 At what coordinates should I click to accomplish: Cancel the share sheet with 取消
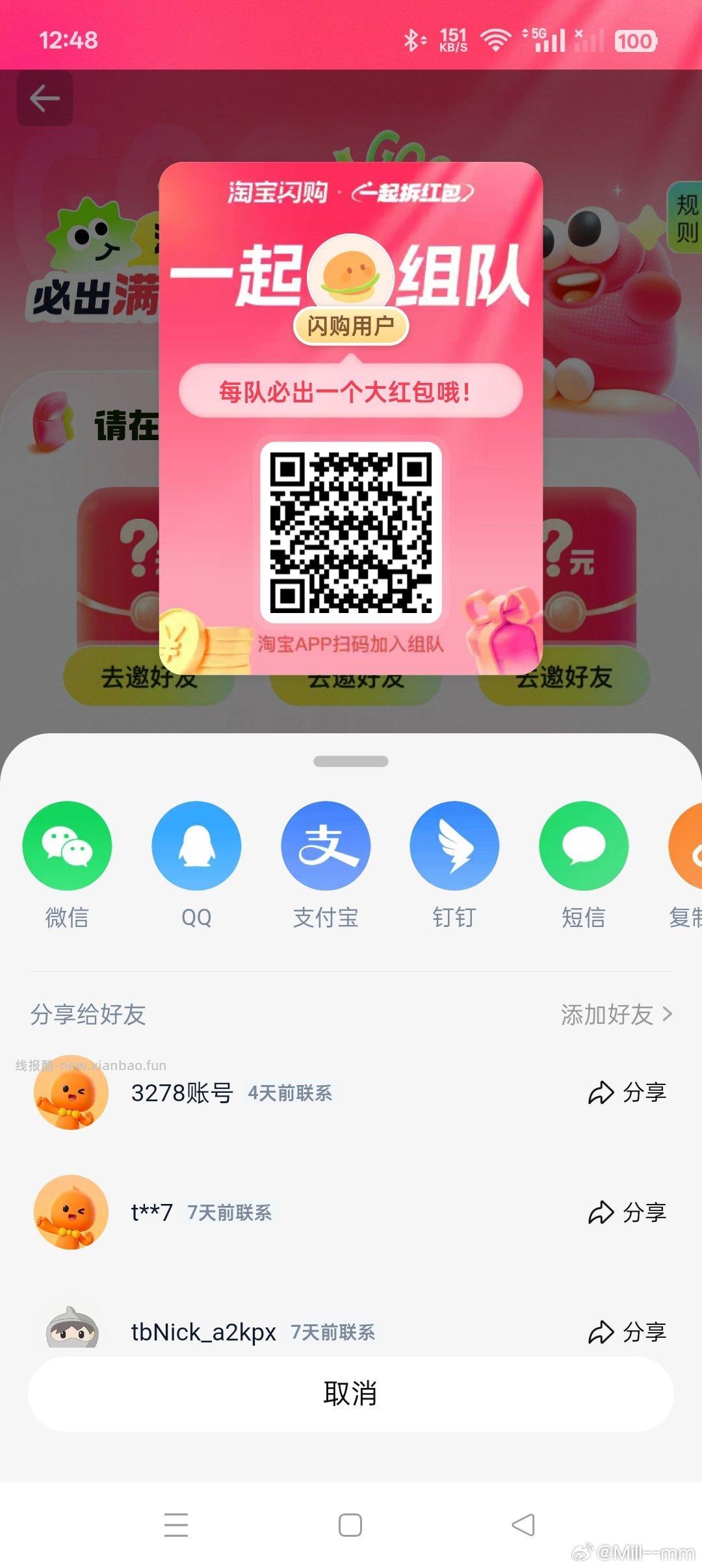[x=350, y=1393]
